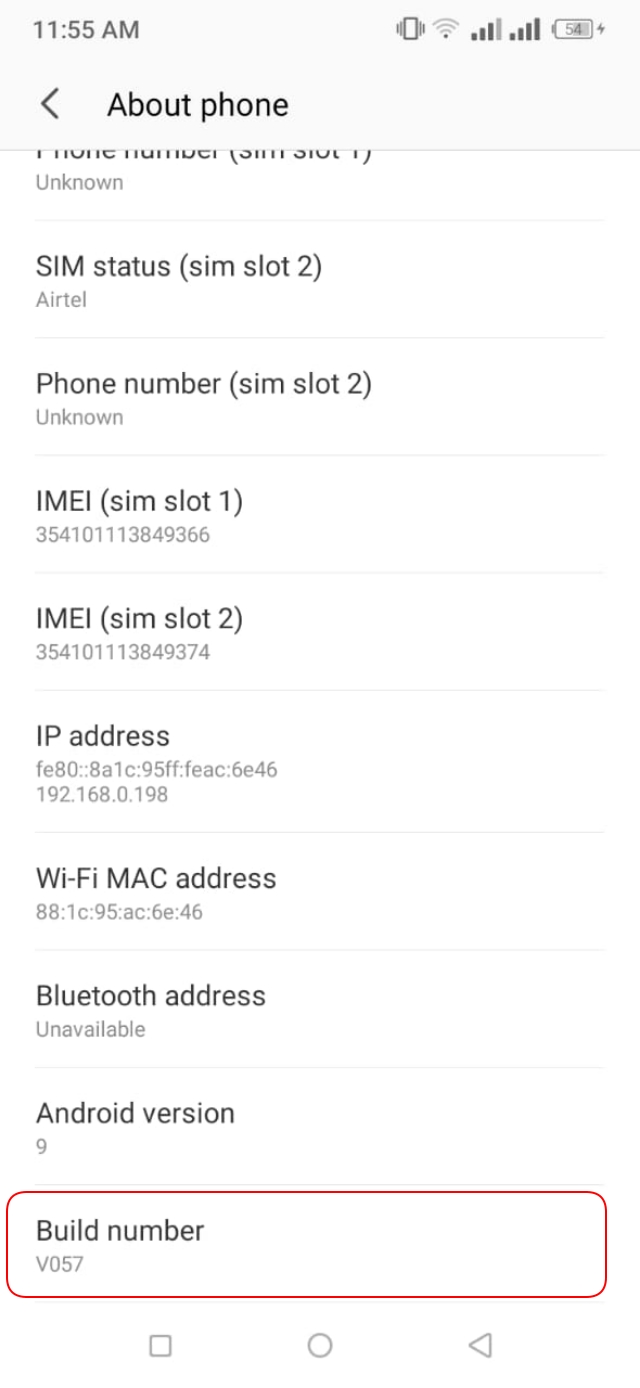Screen dimensions: 640x1388
Task: Open IMEI (sim slot 1) entry
Action: (320, 515)
